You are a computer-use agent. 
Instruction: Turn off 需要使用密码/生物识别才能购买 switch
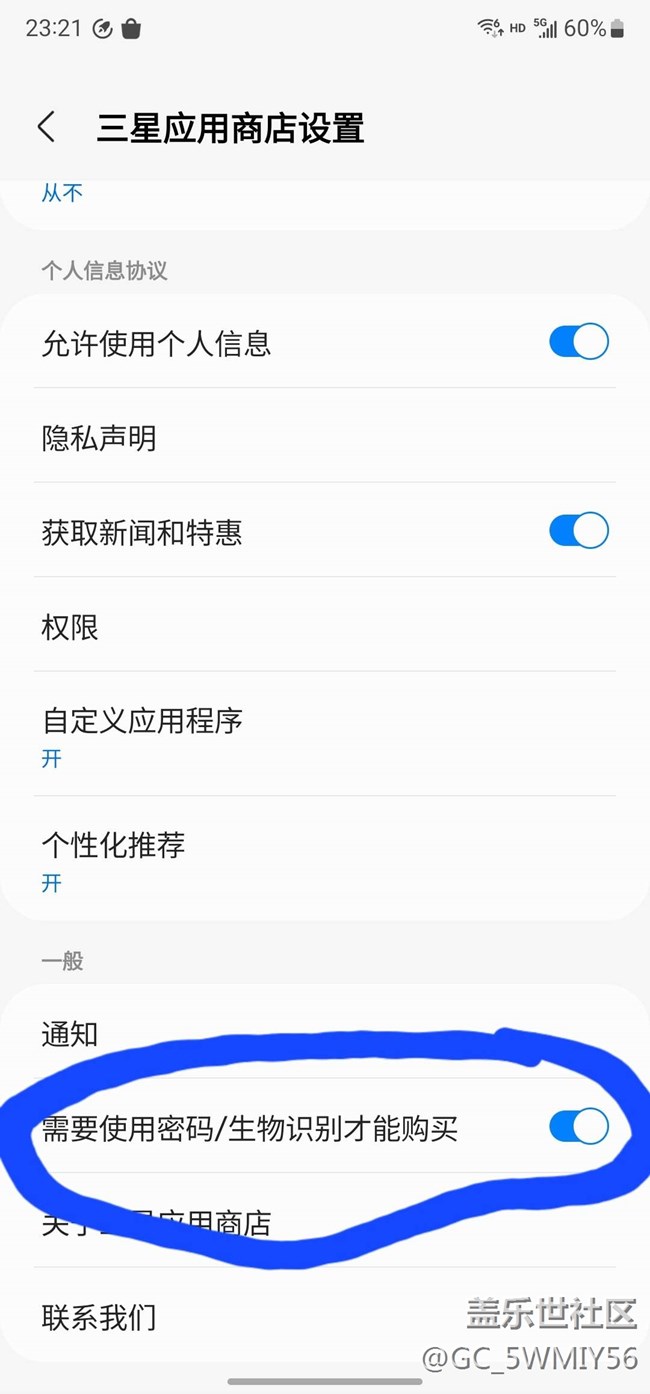(x=579, y=1126)
